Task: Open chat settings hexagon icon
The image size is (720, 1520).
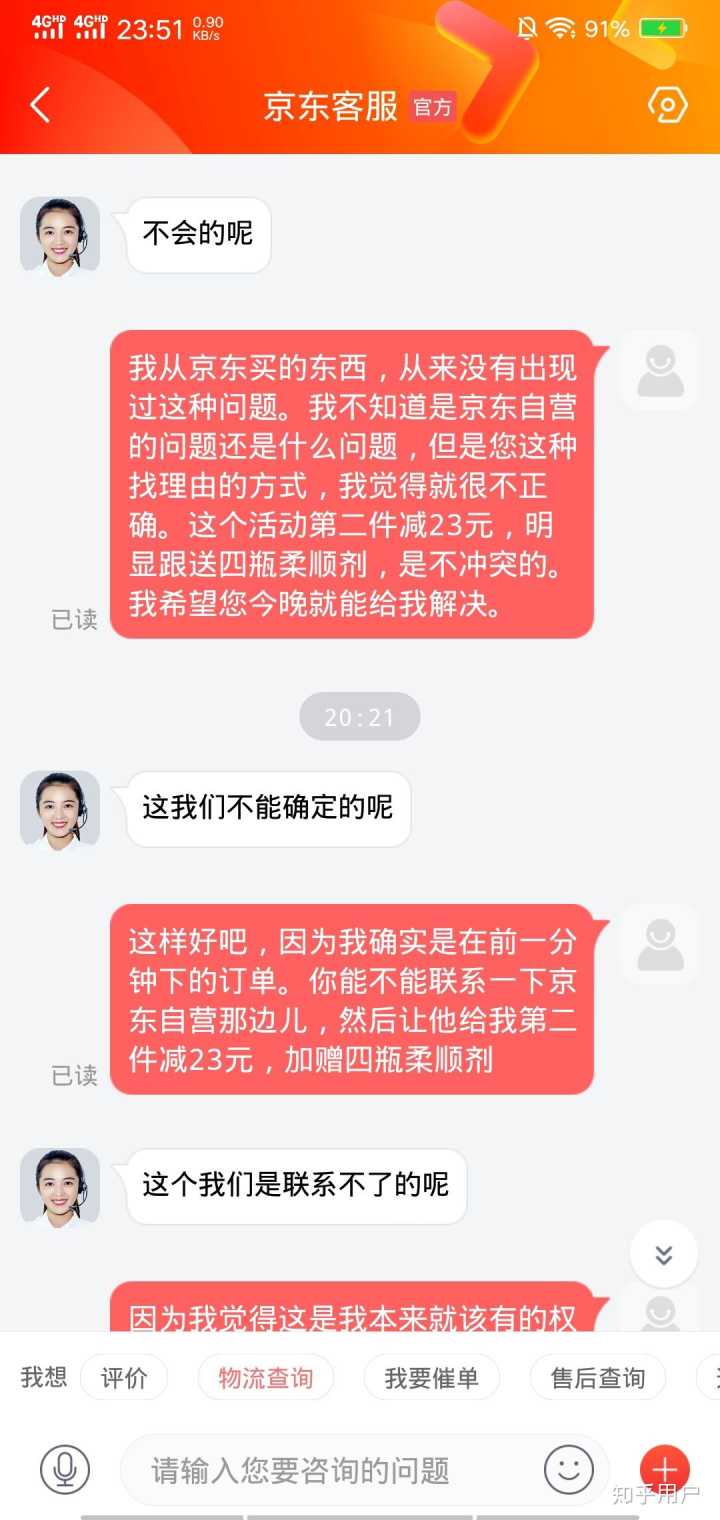Action: point(667,104)
